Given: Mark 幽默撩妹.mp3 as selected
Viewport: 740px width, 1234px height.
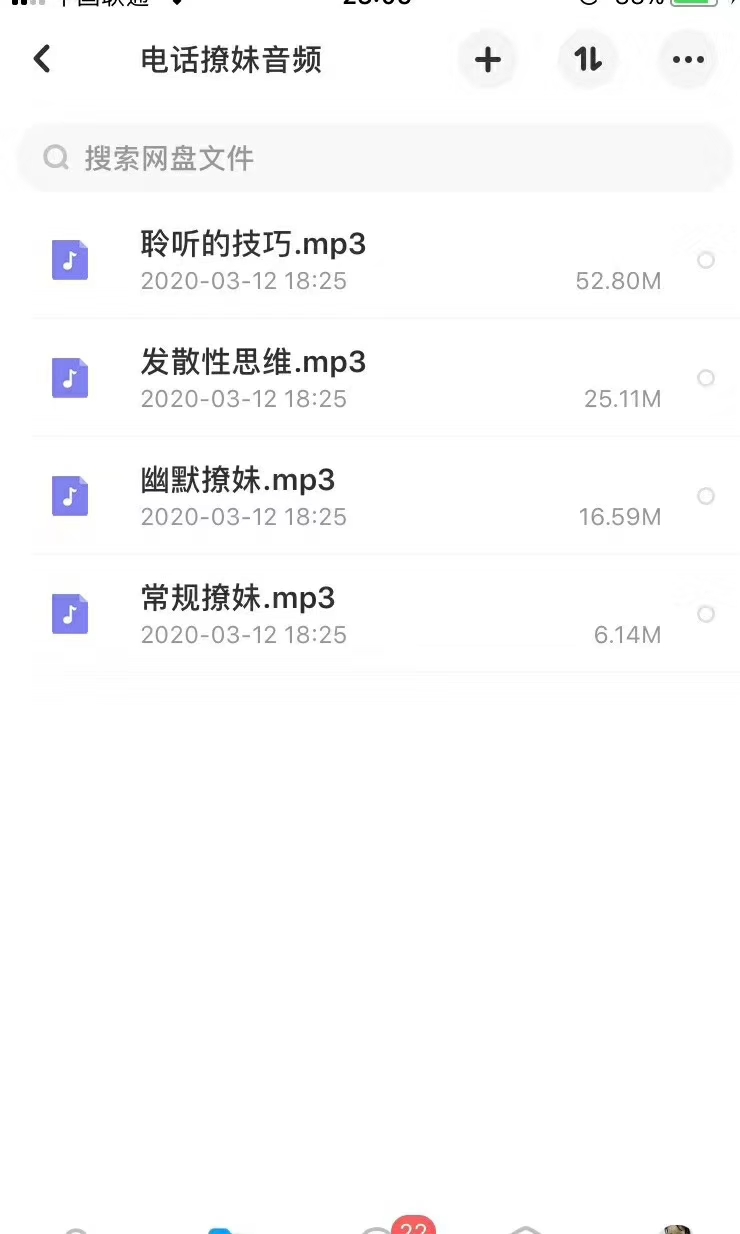Looking at the screenshot, I should point(706,496).
